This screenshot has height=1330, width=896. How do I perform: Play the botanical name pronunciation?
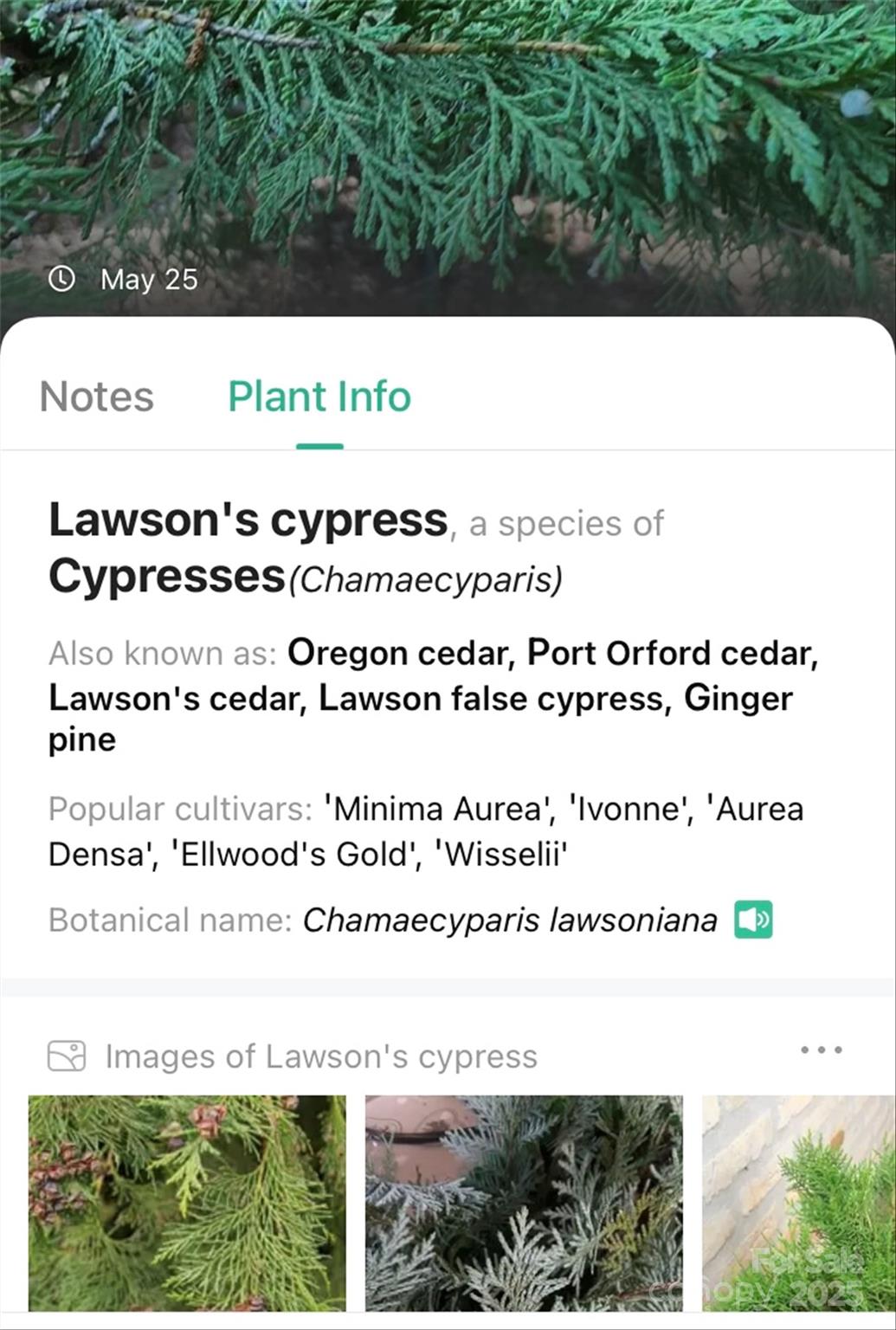click(753, 920)
